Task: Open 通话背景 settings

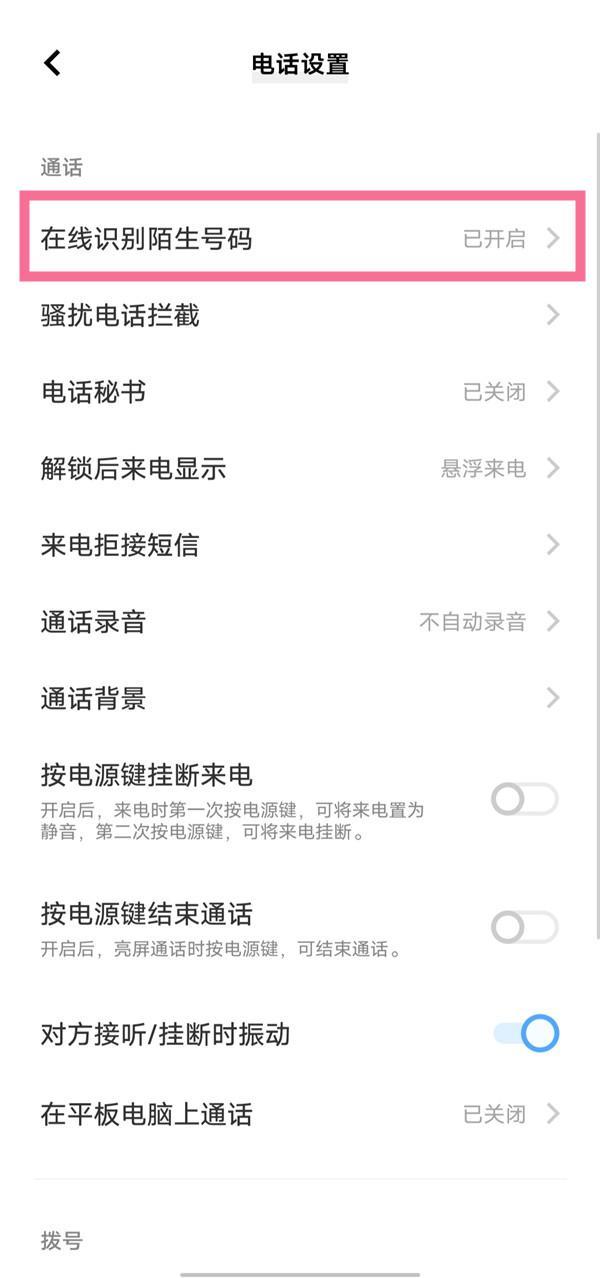Action: click(x=300, y=698)
